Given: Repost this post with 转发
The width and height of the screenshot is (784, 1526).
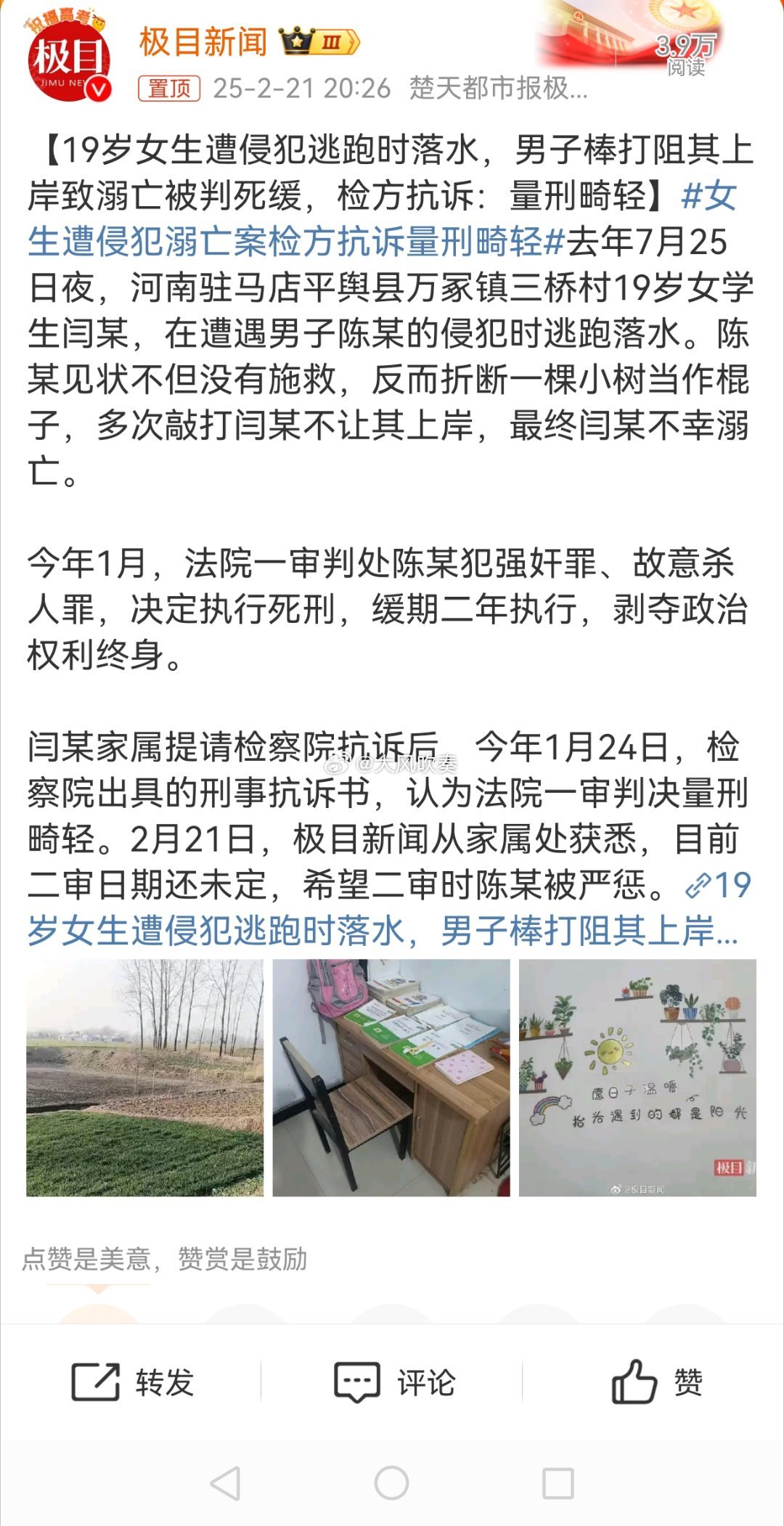Looking at the screenshot, I should 132,1382.
